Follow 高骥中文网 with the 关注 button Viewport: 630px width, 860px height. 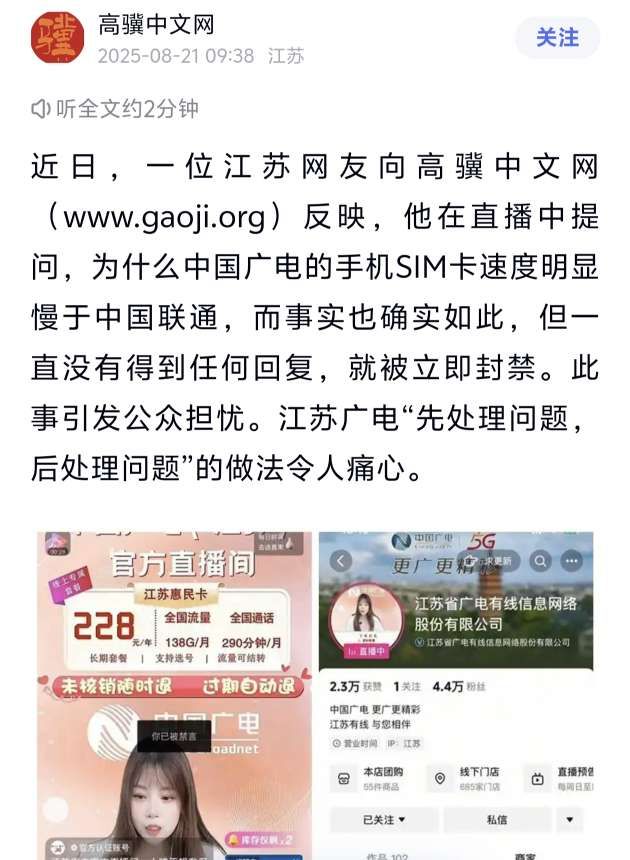(557, 38)
